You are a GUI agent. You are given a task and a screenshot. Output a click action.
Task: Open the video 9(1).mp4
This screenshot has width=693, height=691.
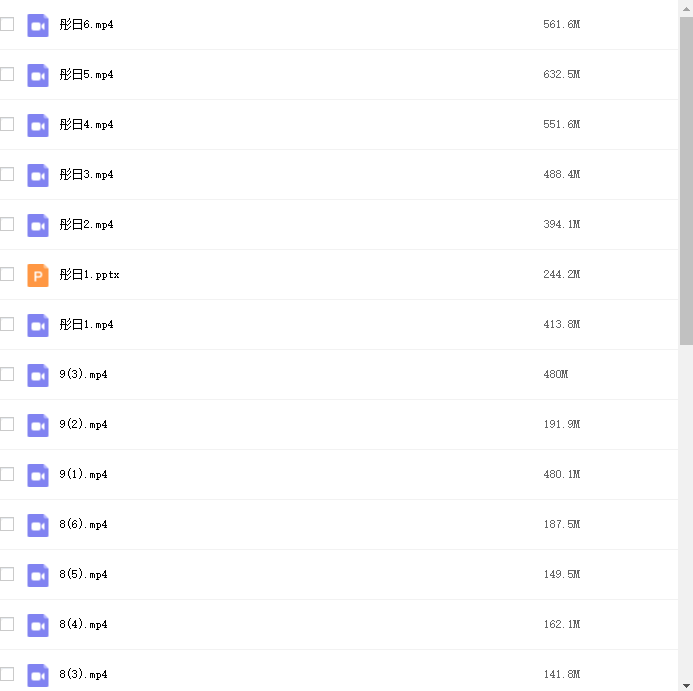click(83, 475)
